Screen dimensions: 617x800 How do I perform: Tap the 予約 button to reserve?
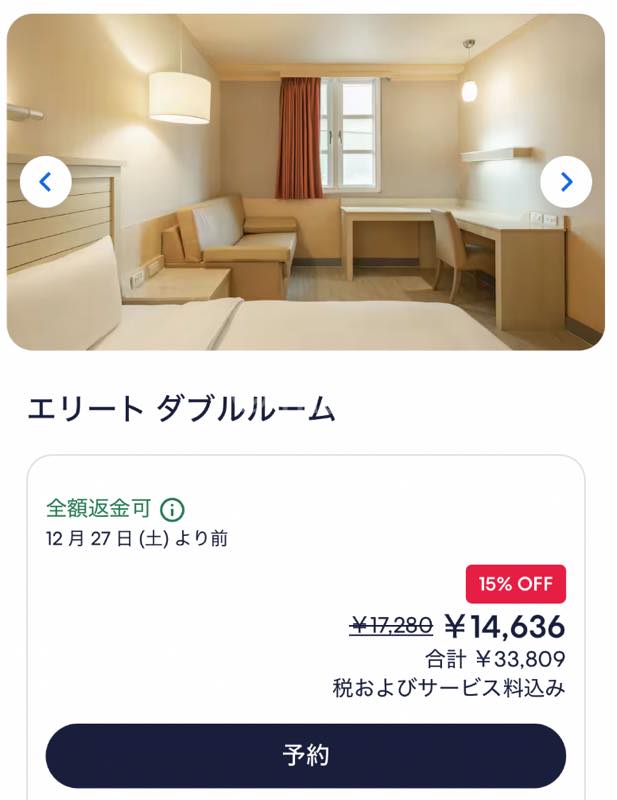(305, 756)
